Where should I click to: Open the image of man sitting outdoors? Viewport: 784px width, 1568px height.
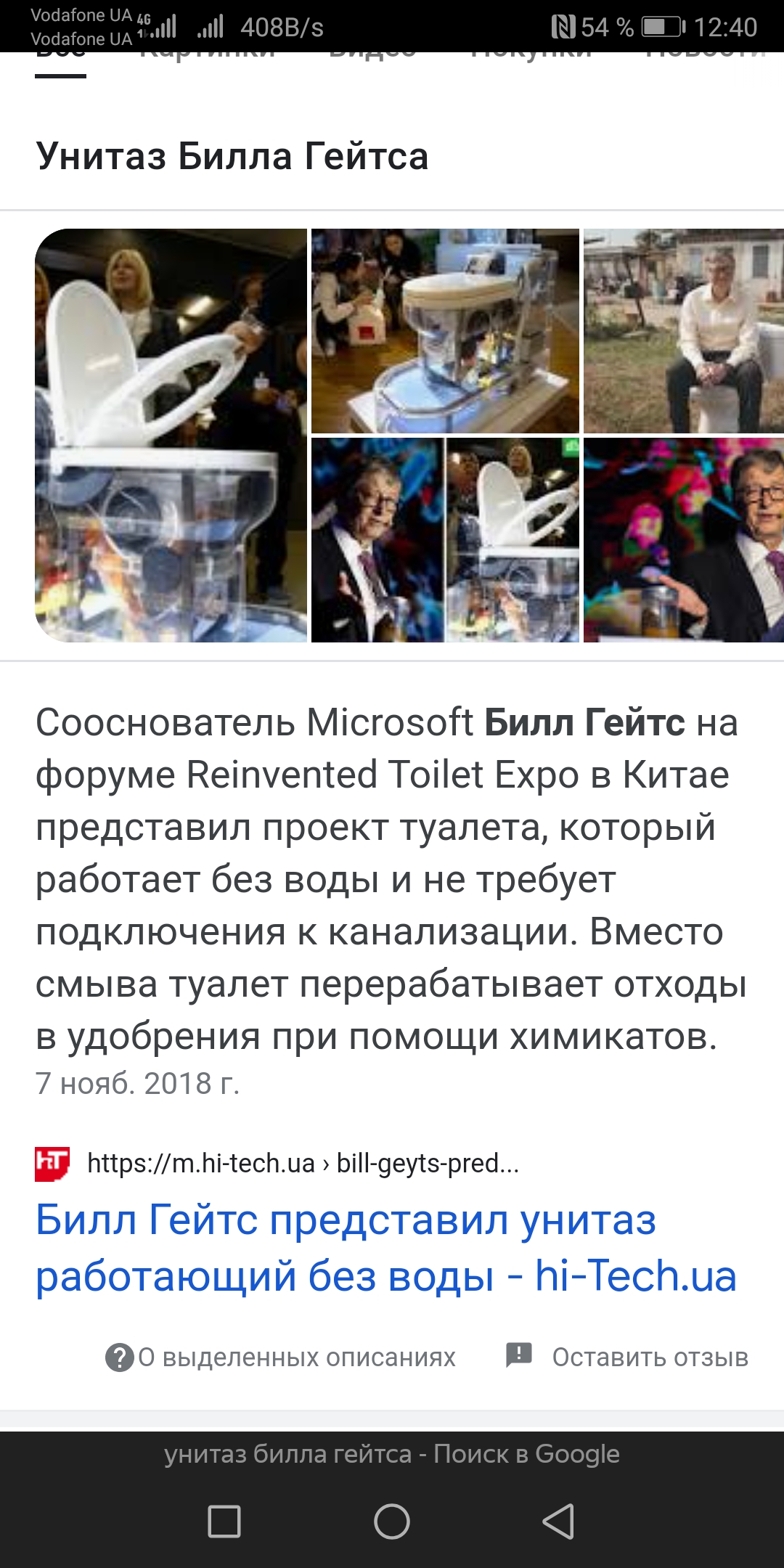point(683,331)
